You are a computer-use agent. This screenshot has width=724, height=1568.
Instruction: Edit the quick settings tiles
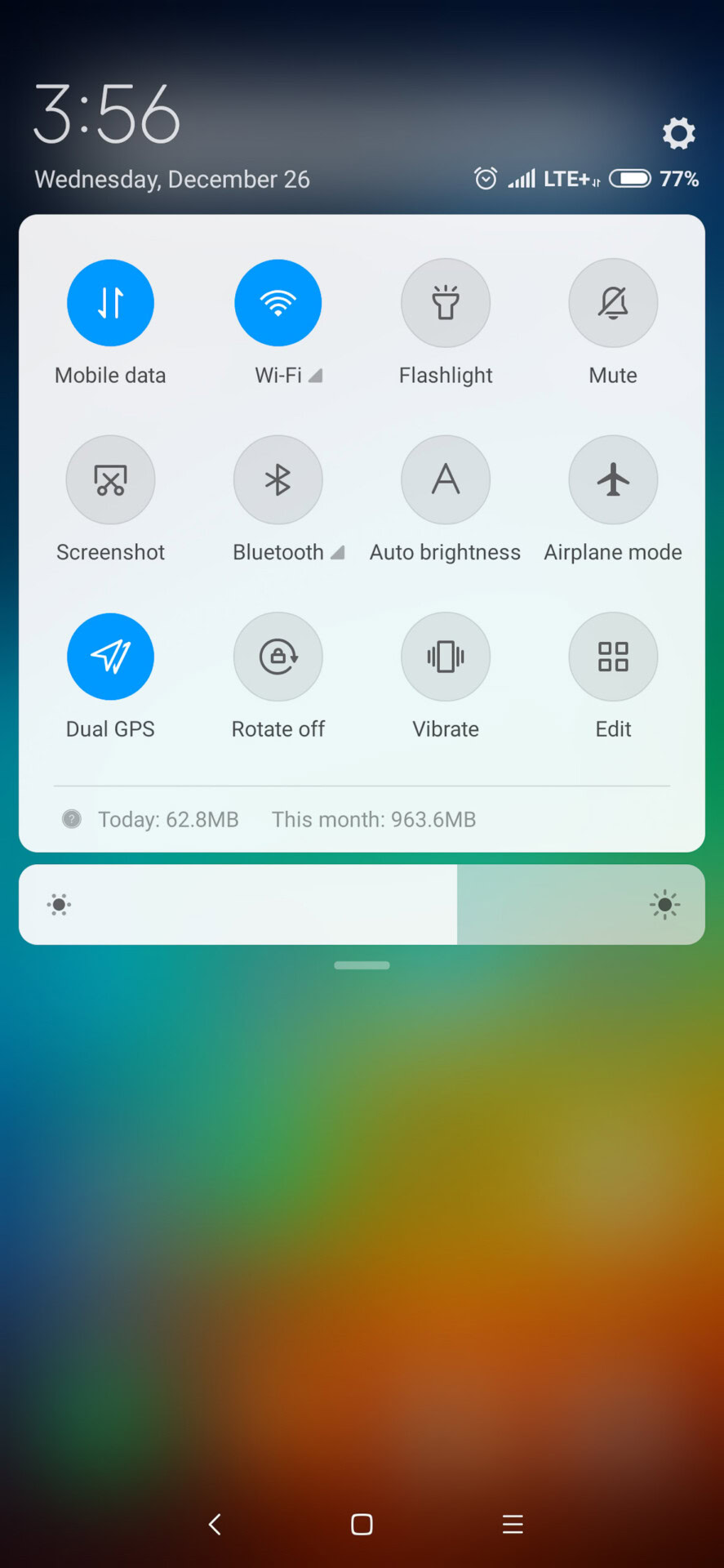612,657
